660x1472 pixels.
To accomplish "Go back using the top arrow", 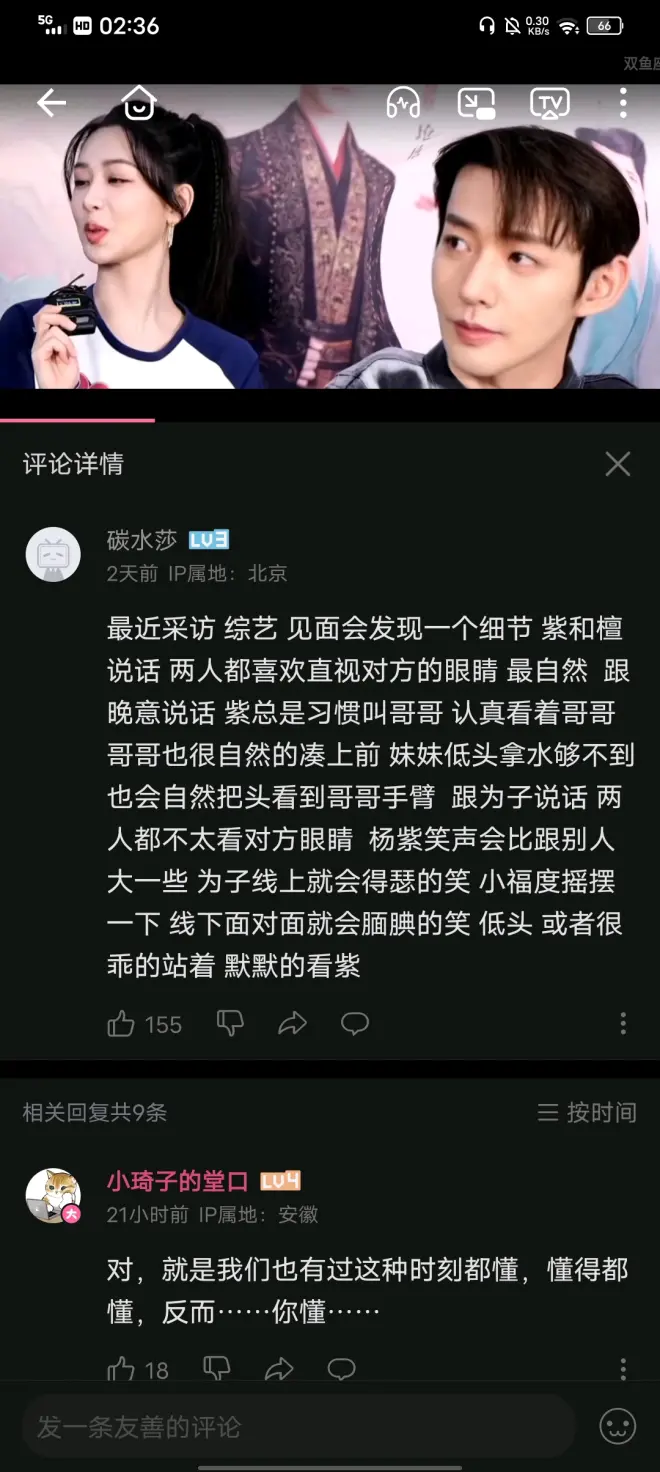I will pyautogui.click(x=51, y=102).
